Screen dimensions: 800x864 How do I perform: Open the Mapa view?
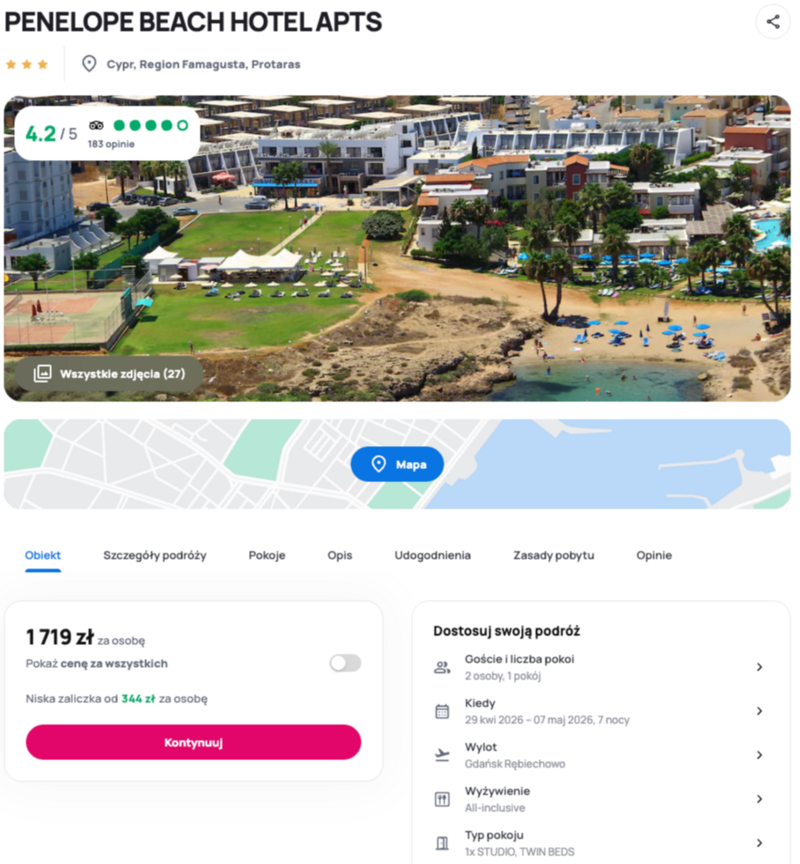point(397,464)
